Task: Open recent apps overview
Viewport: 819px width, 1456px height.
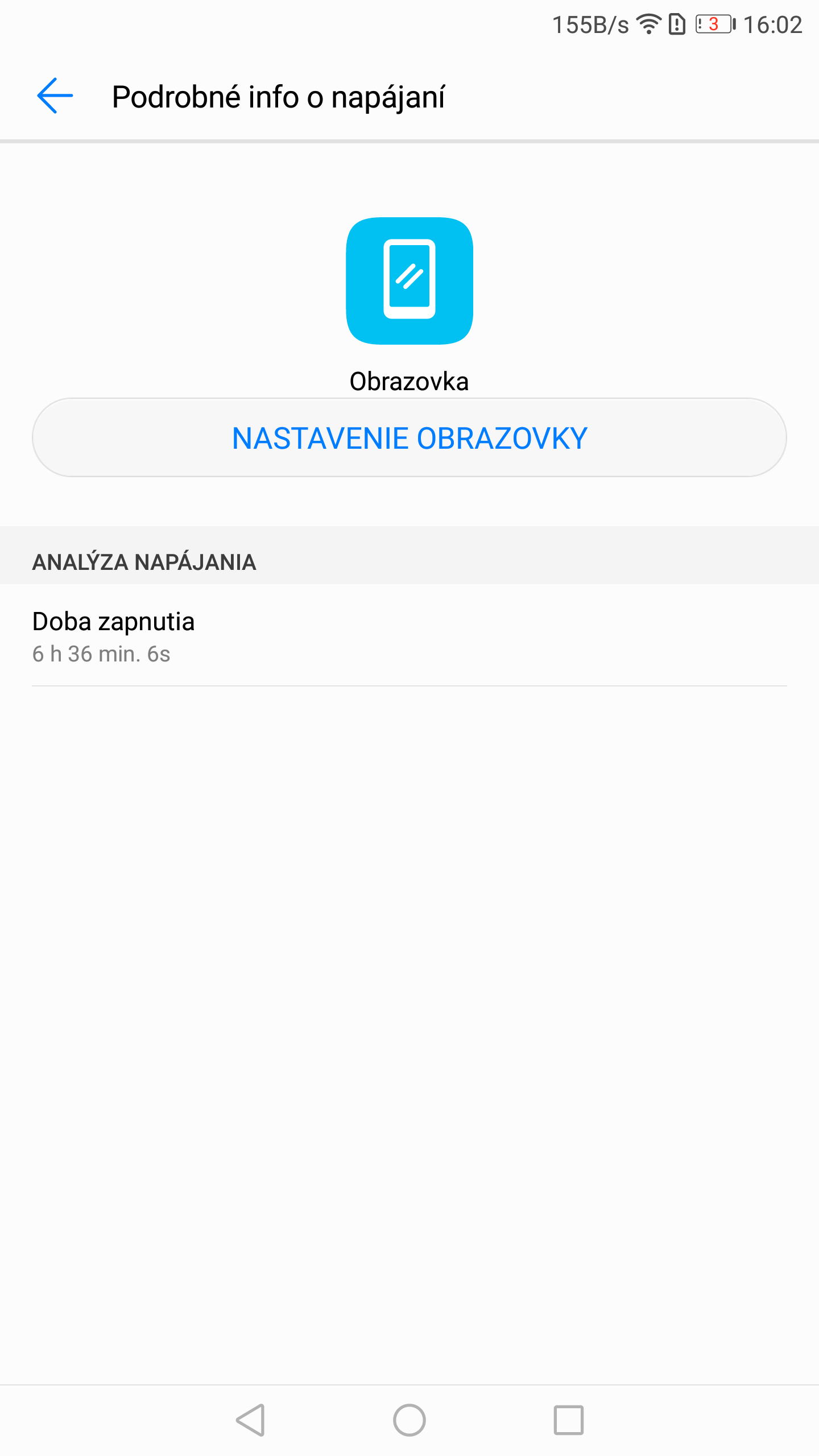Action: (x=569, y=1420)
